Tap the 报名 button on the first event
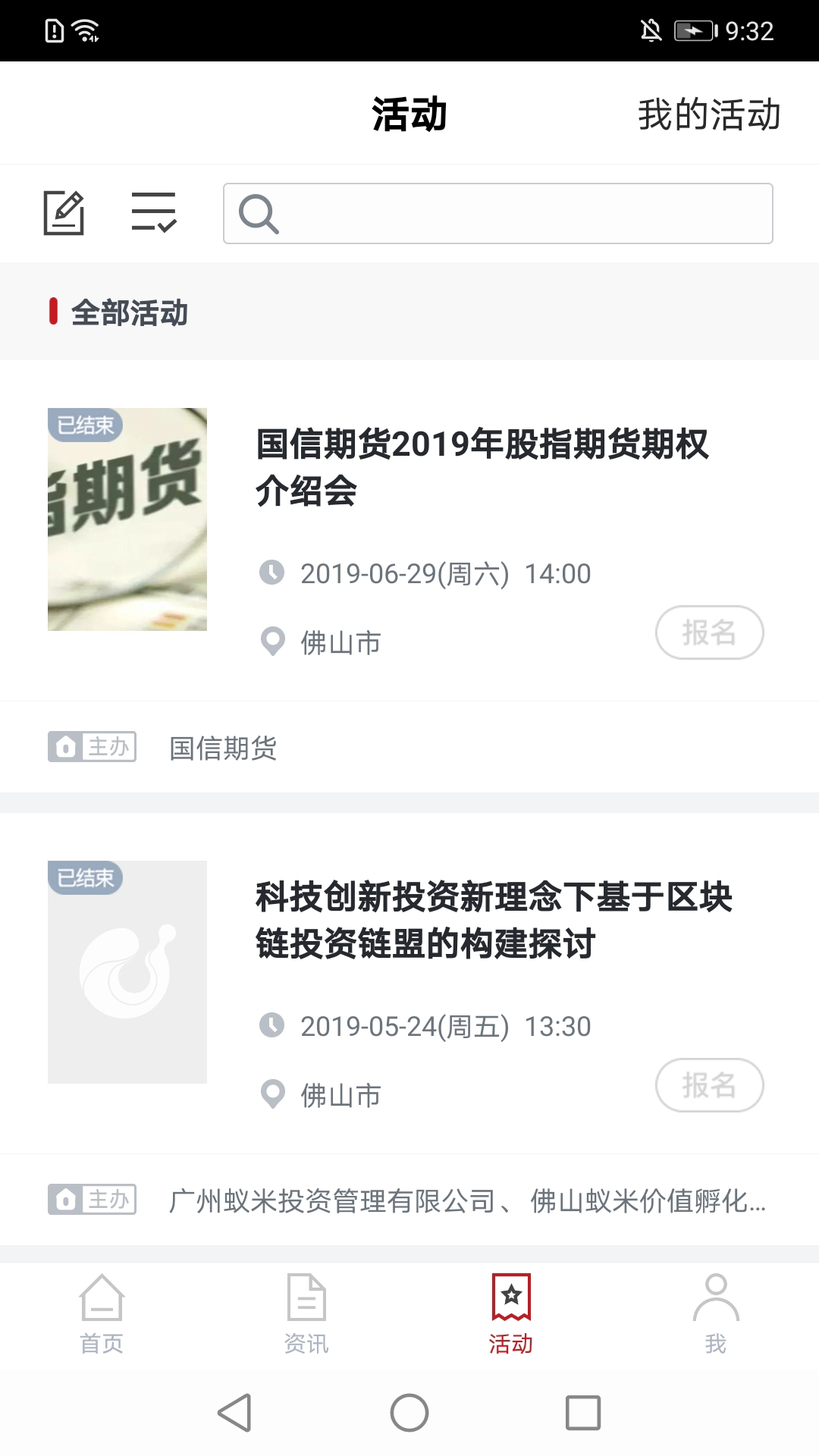Screen dimensions: 819x1456 coord(710,632)
